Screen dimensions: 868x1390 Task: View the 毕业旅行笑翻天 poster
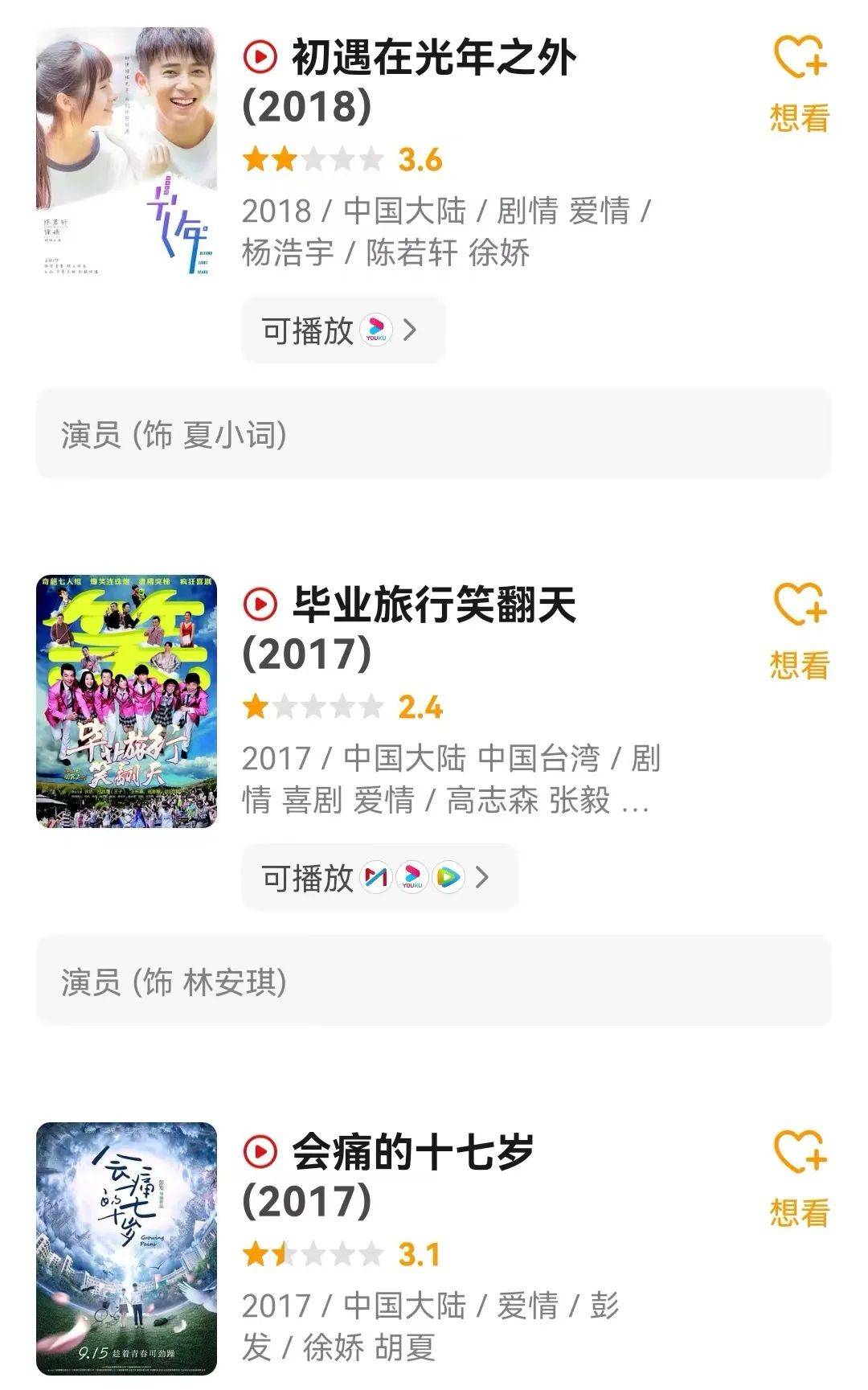[x=127, y=701]
